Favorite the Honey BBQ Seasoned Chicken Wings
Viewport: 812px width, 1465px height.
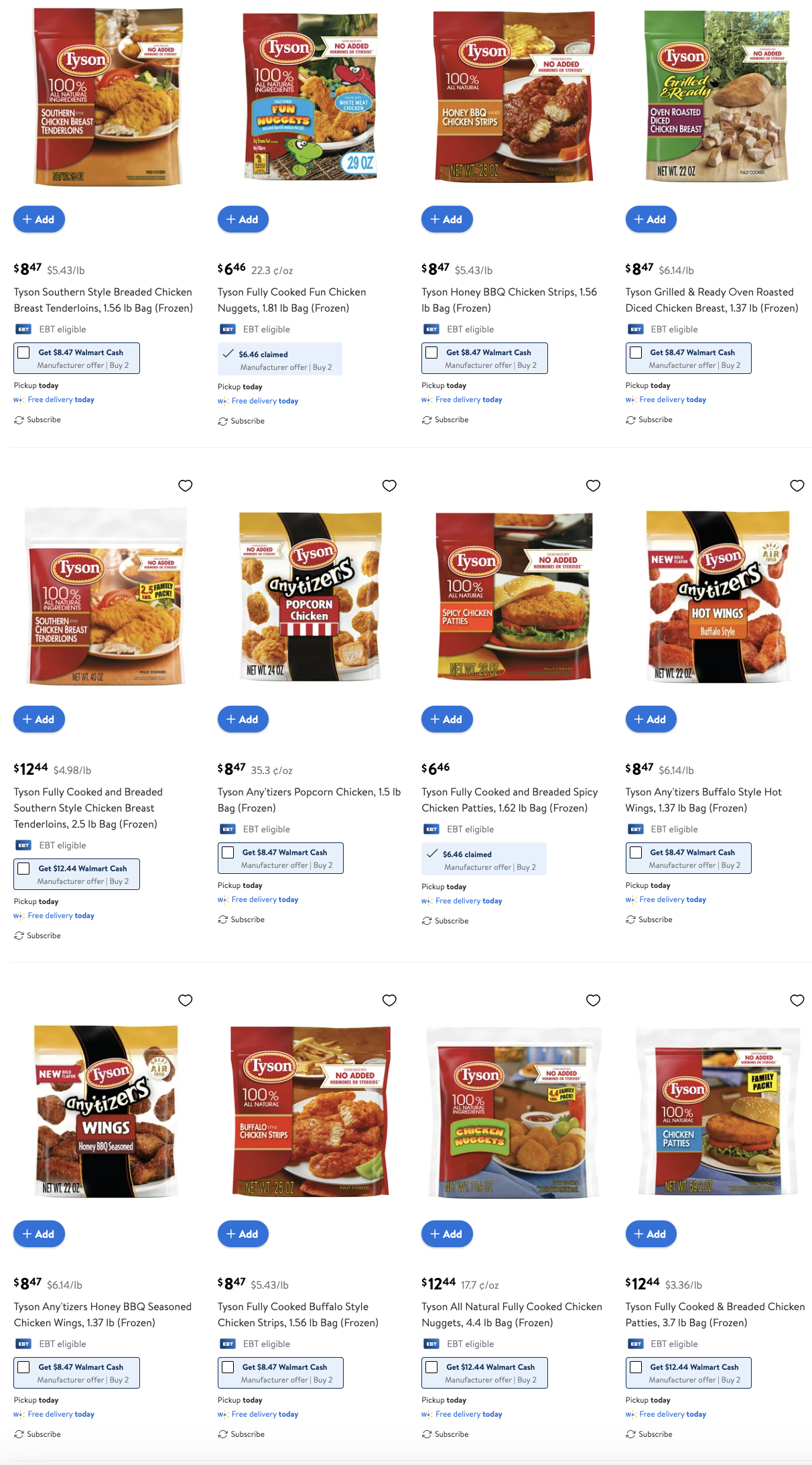point(186,1001)
